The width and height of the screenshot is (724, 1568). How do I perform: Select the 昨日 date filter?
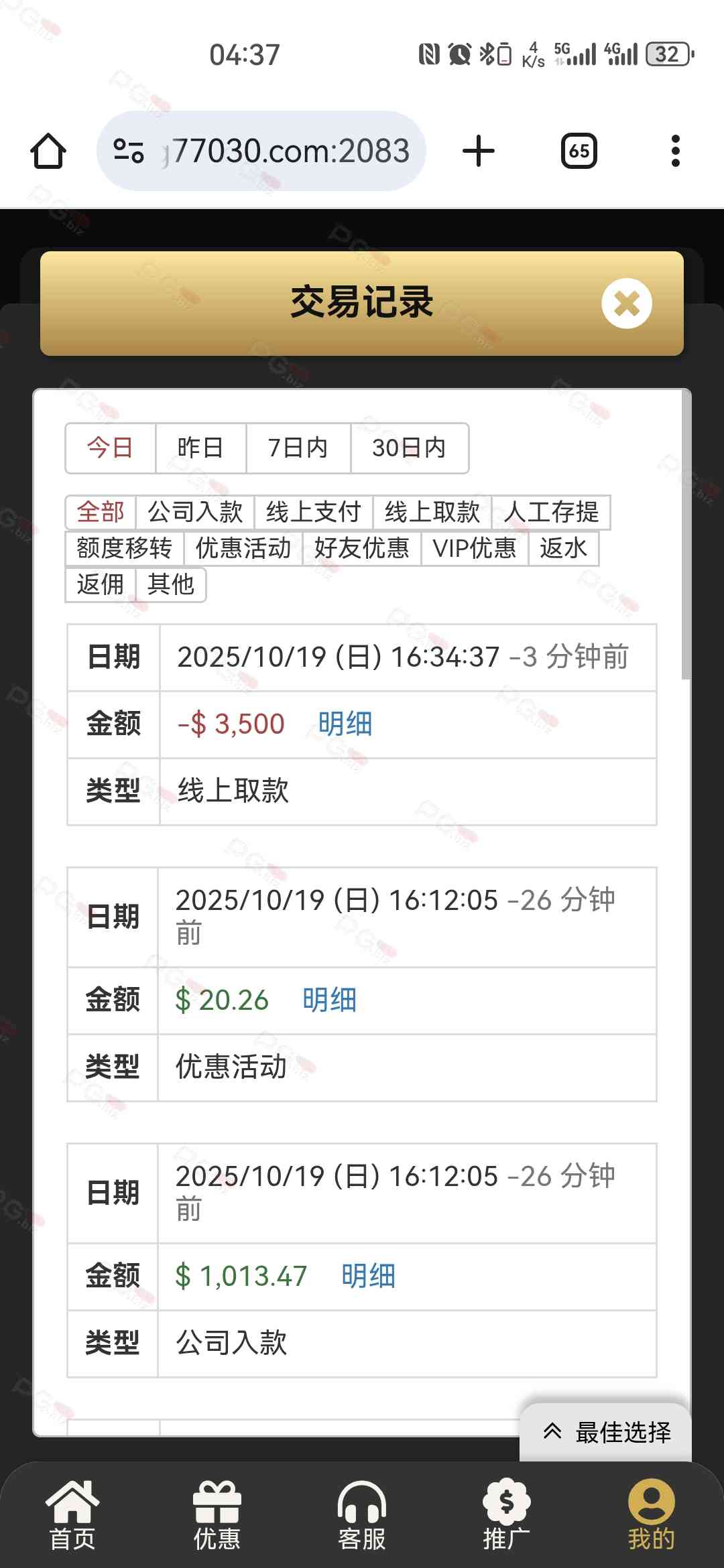pyautogui.click(x=200, y=448)
